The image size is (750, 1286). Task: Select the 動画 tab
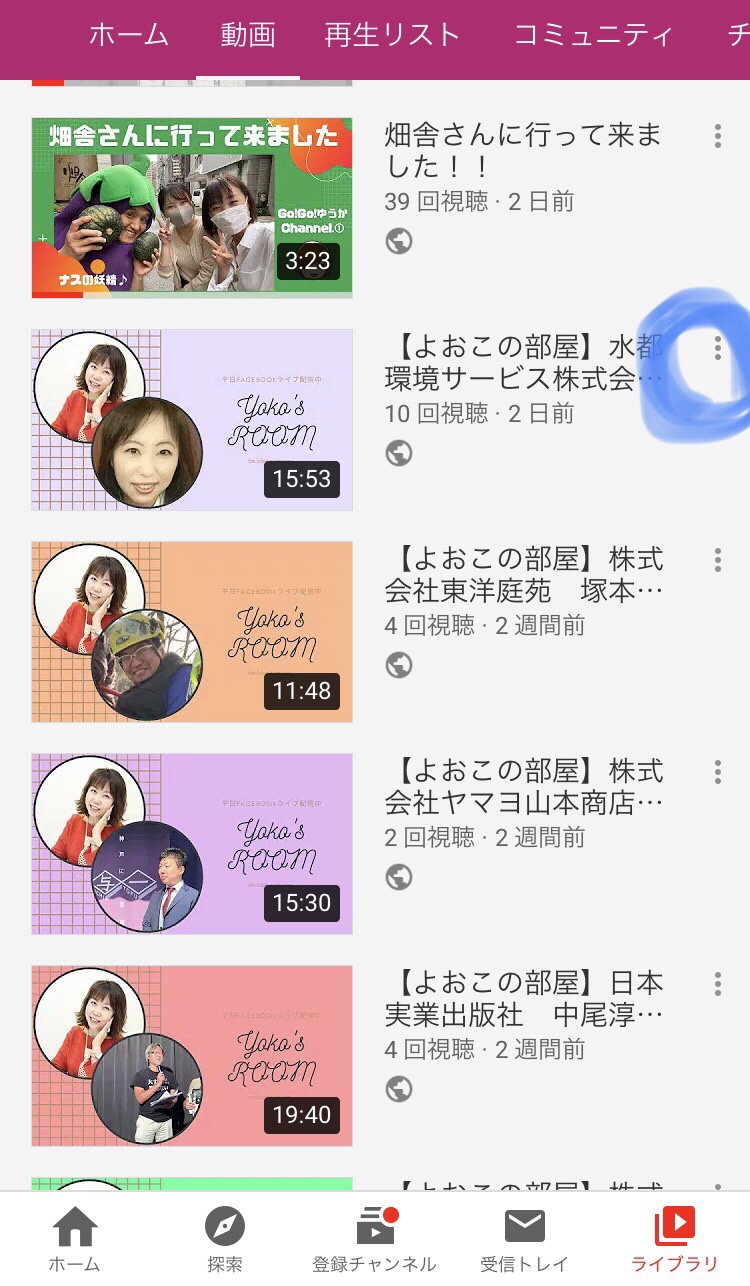247,36
